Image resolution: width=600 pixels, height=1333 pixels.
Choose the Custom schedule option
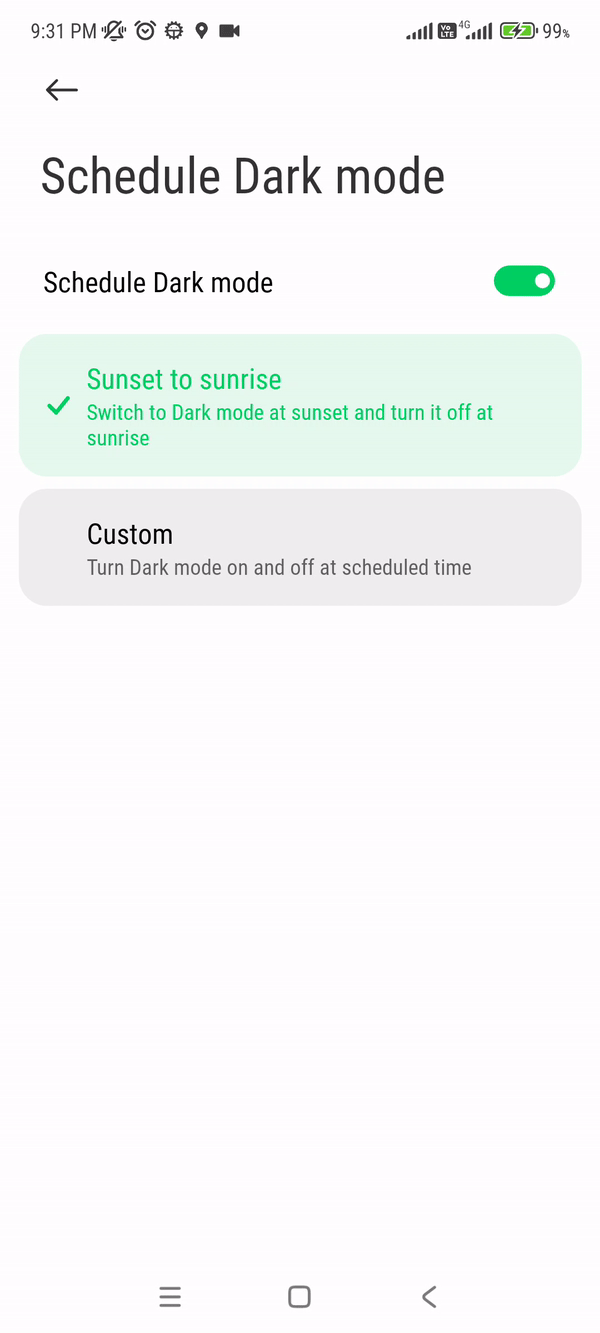pos(300,547)
